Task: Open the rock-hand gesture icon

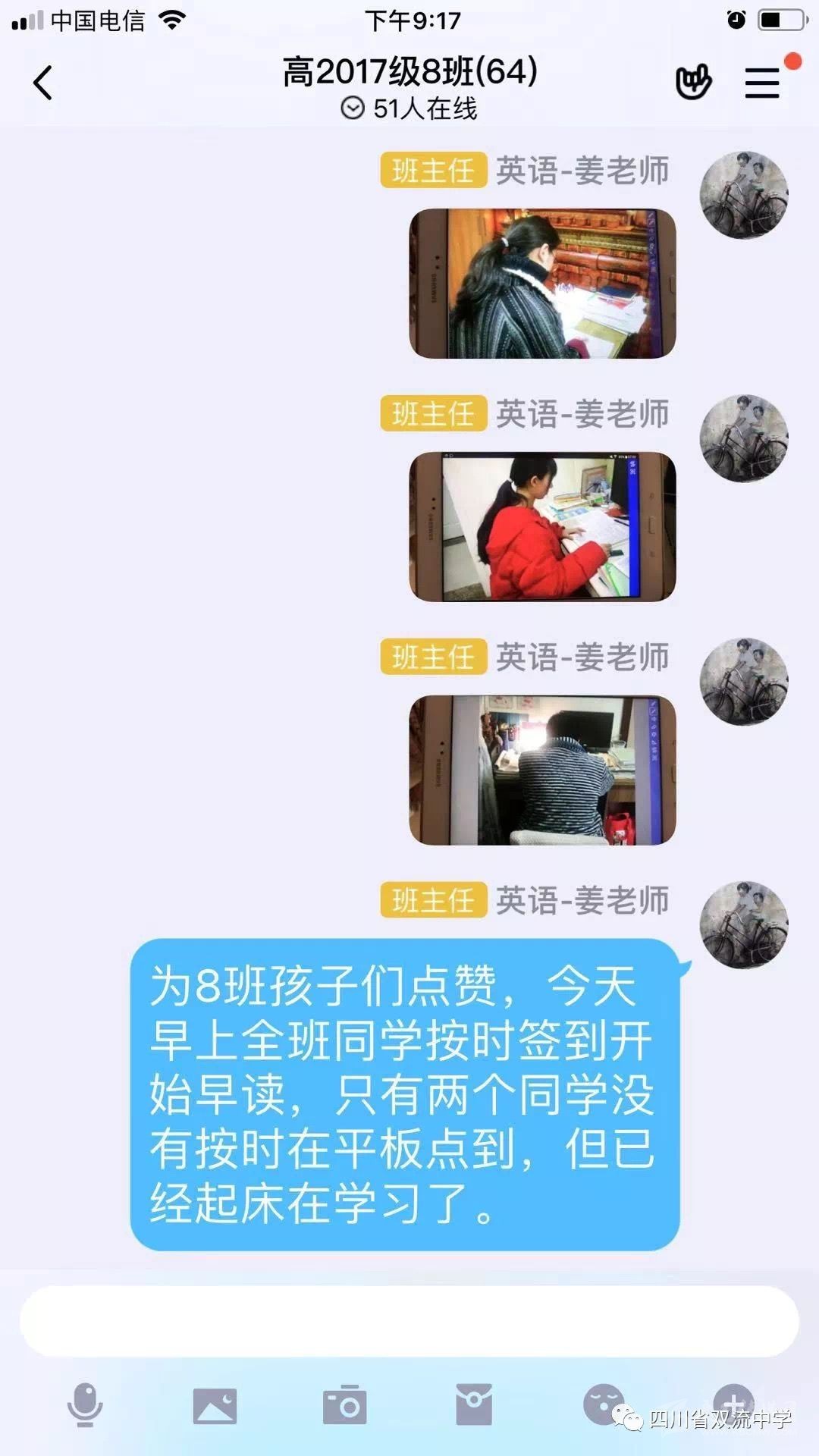Action: click(x=693, y=82)
